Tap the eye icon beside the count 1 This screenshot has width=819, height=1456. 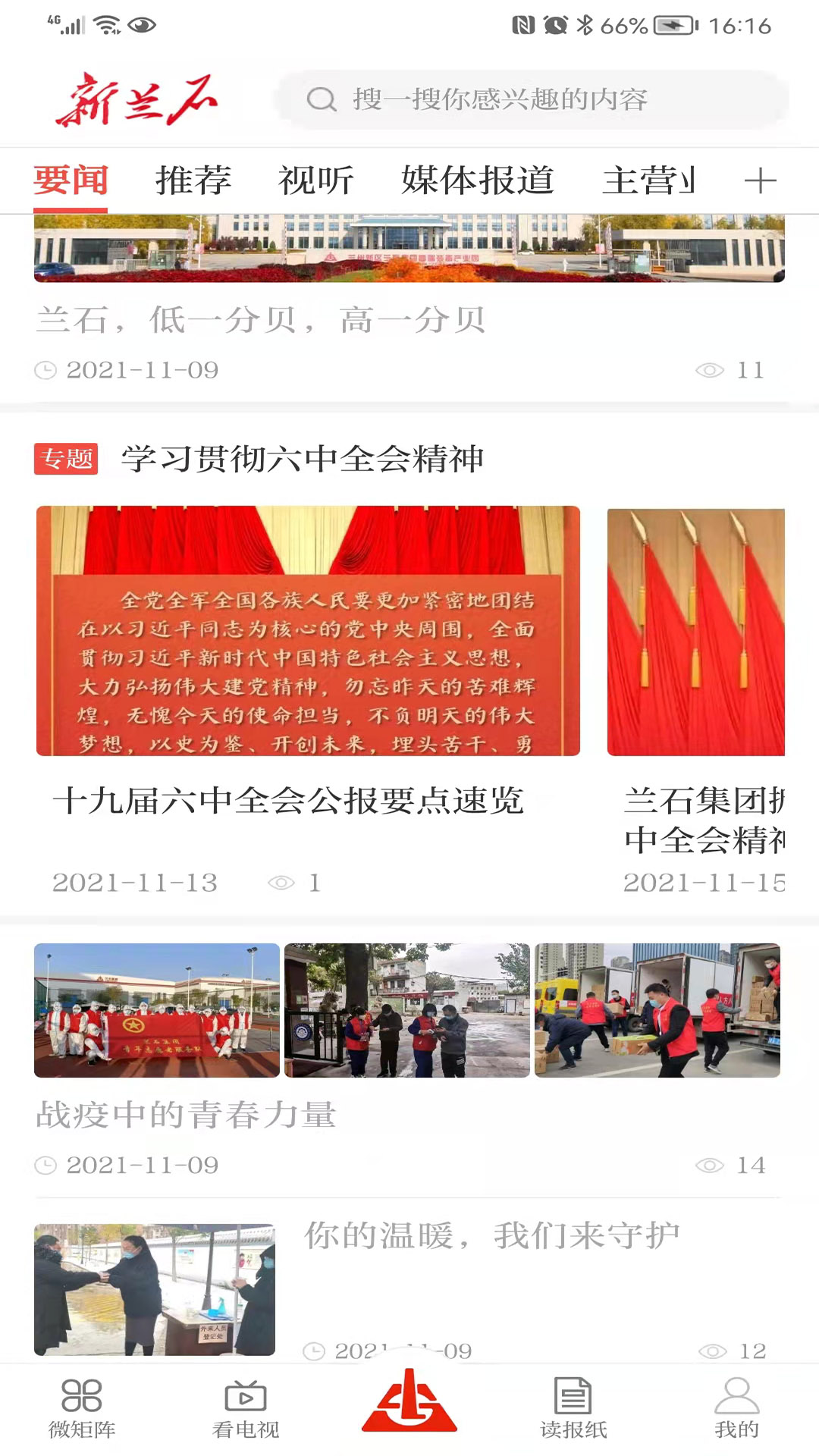click(281, 883)
